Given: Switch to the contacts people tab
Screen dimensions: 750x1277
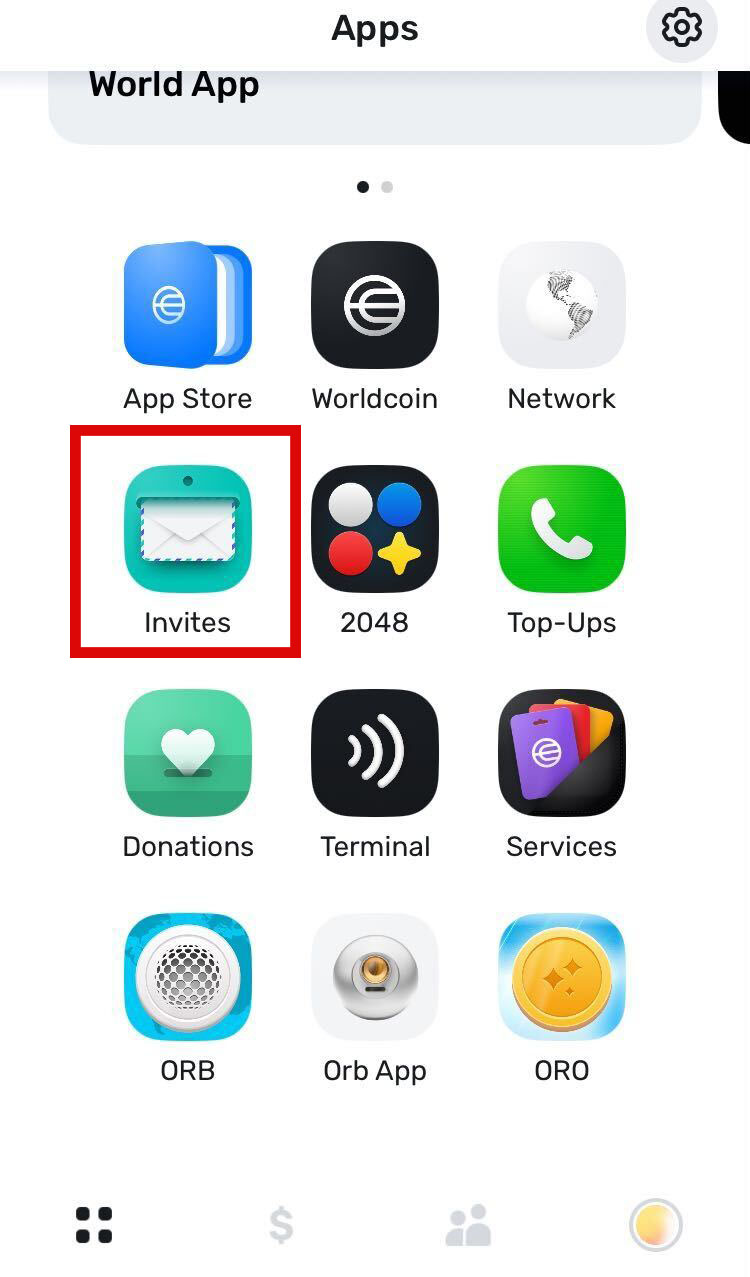Looking at the screenshot, I should click(x=468, y=1225).
